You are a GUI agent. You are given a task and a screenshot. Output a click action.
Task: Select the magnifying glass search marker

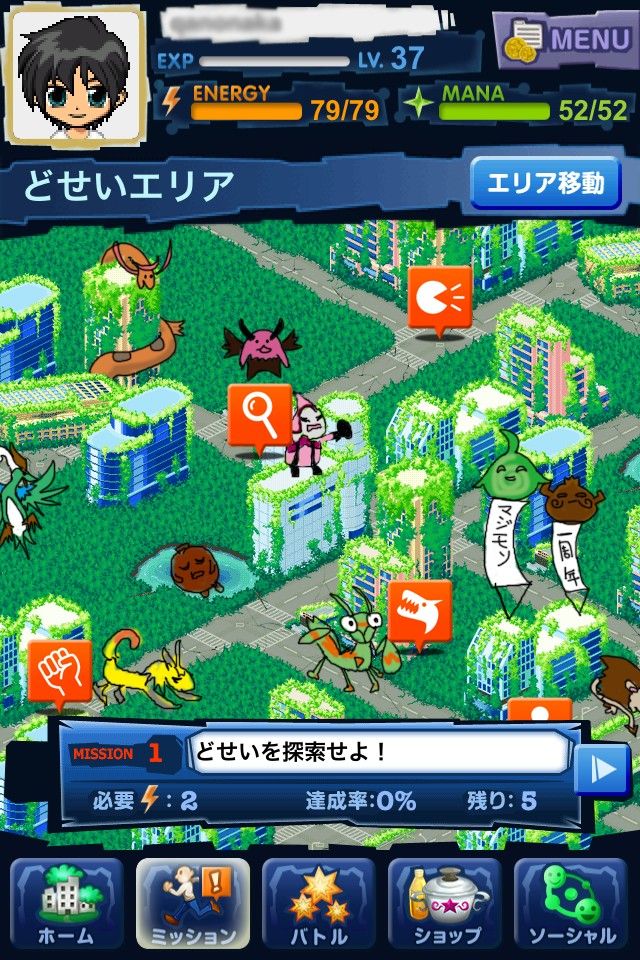[260, 414]
